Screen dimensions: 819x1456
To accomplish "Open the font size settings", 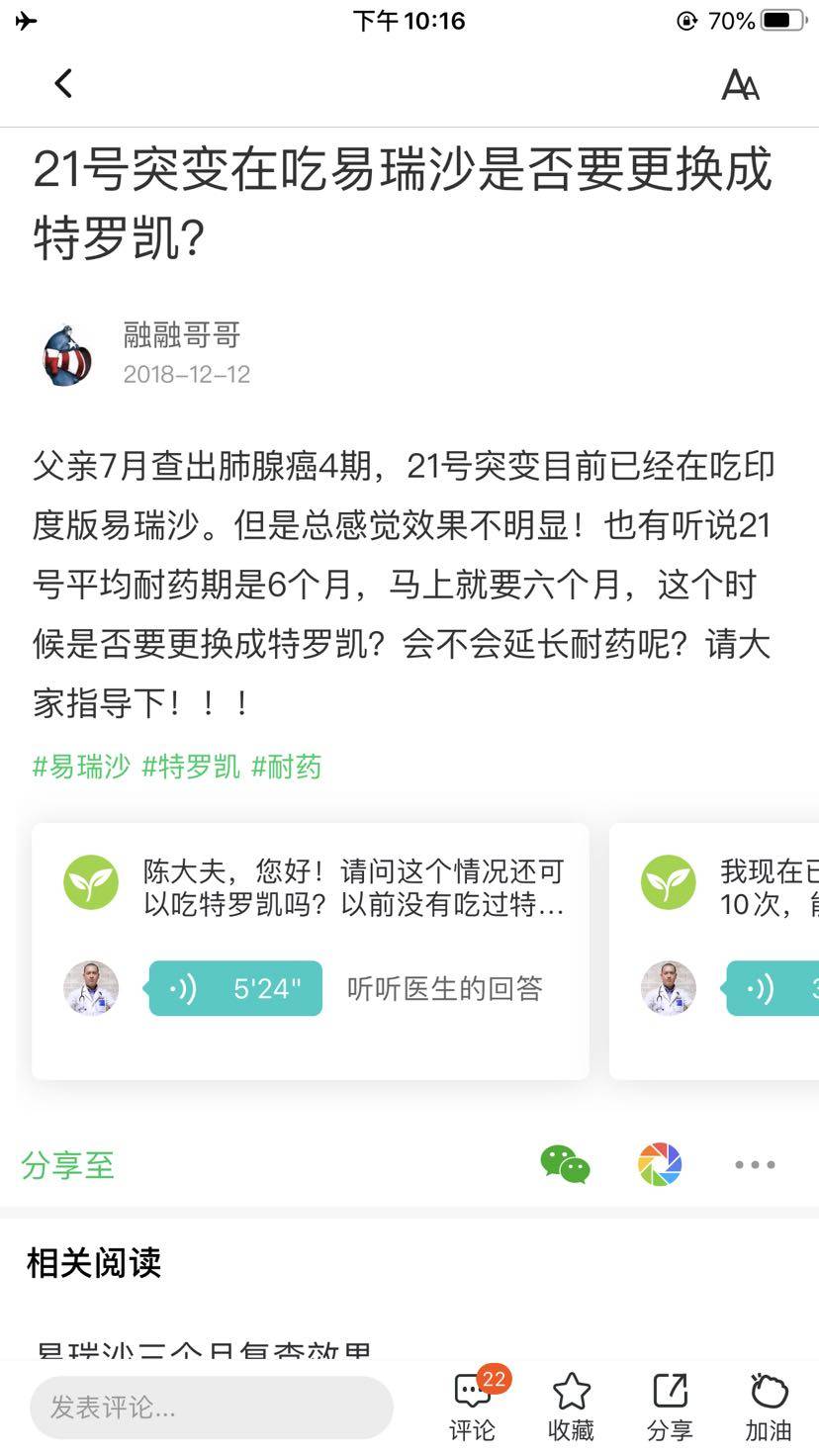I will (740, 85).
